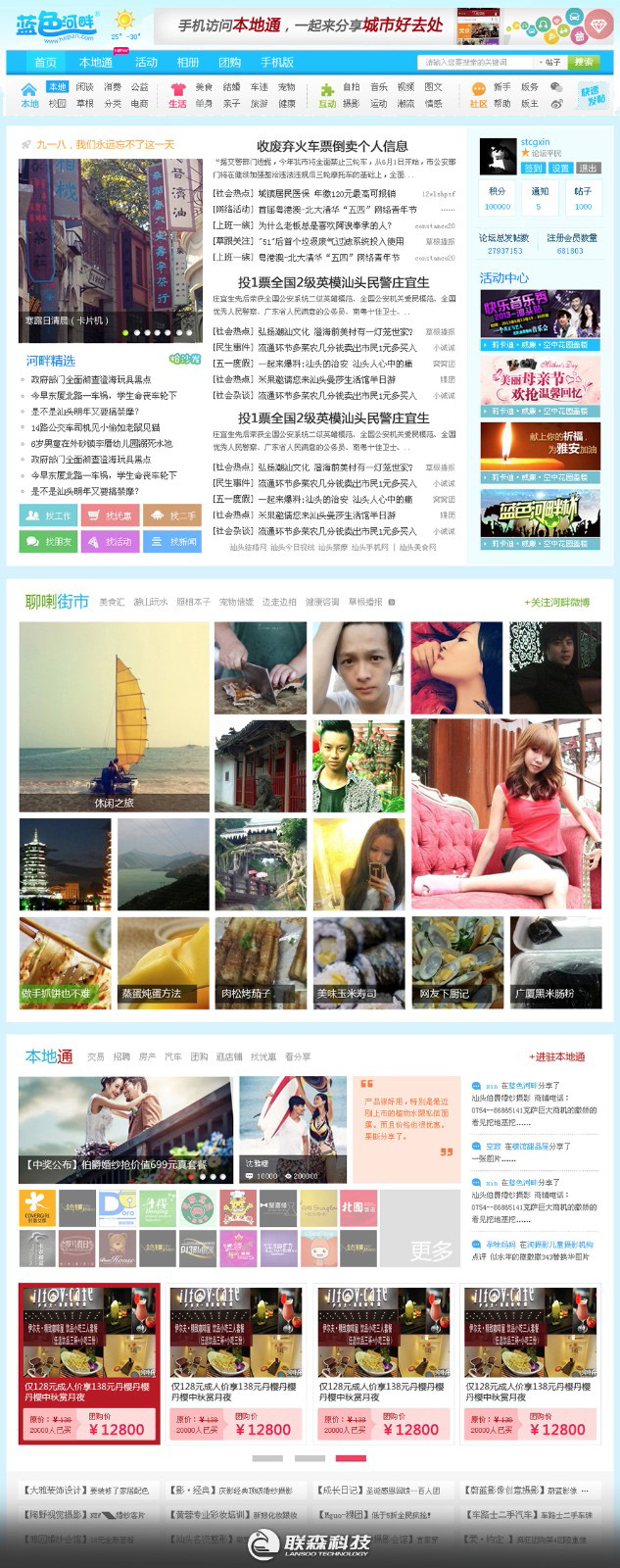This screenshot has height=1568, width=620.
Task: Select the 找朋友 shortcut button
Action: 49,541
